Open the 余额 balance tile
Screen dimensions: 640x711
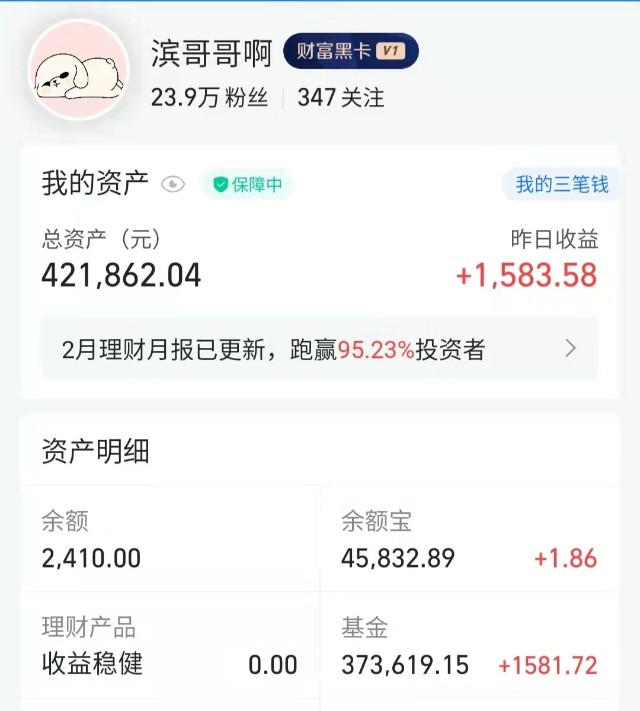coord(170,540)
